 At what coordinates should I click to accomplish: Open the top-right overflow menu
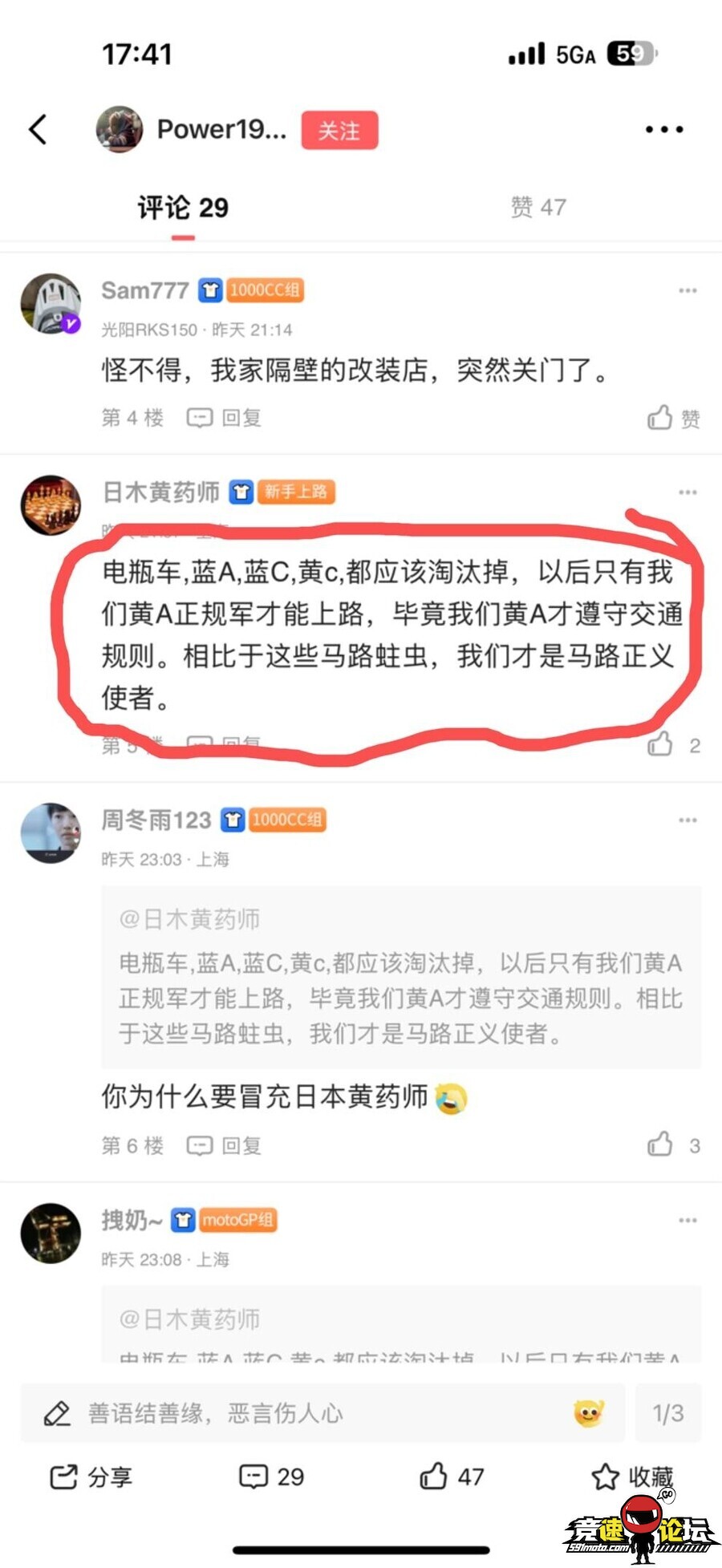coord(664,129)
